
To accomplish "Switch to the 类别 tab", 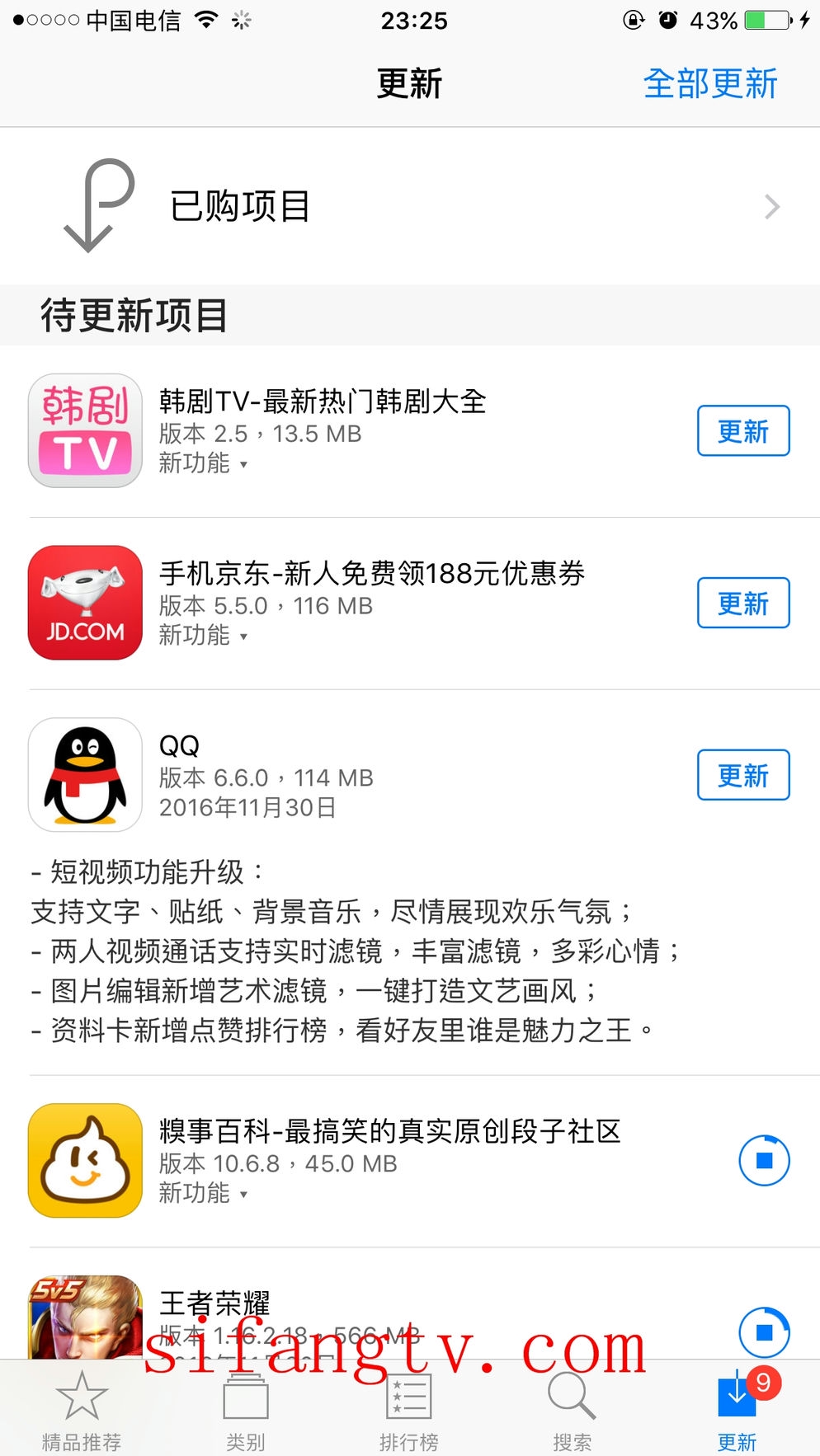I will click(x=246, y=1411).
